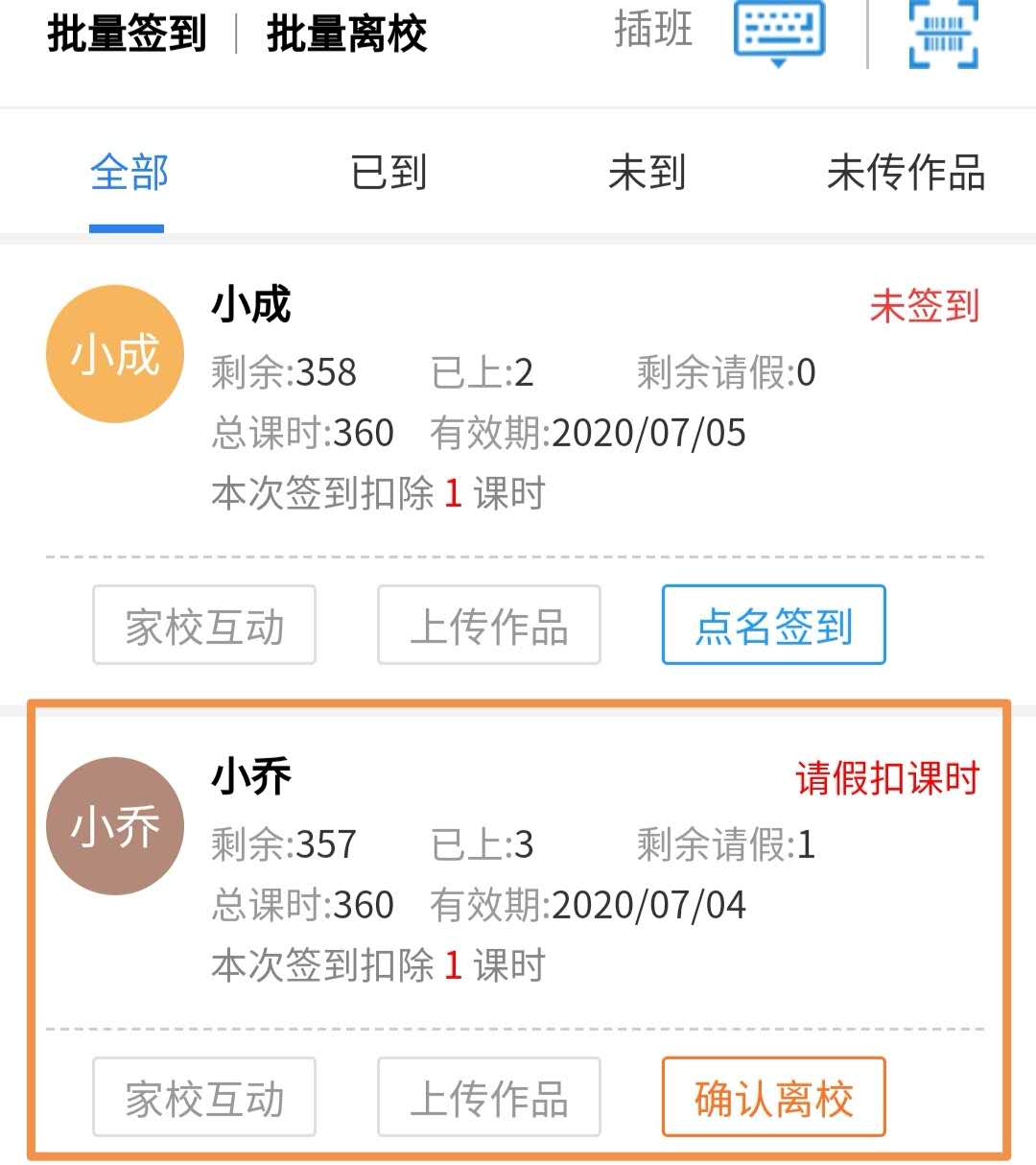Tap 批量离校 for batch leave
Image resolution: width=1036 pixels, height=1165 pixels.
[x=346, y=35]
